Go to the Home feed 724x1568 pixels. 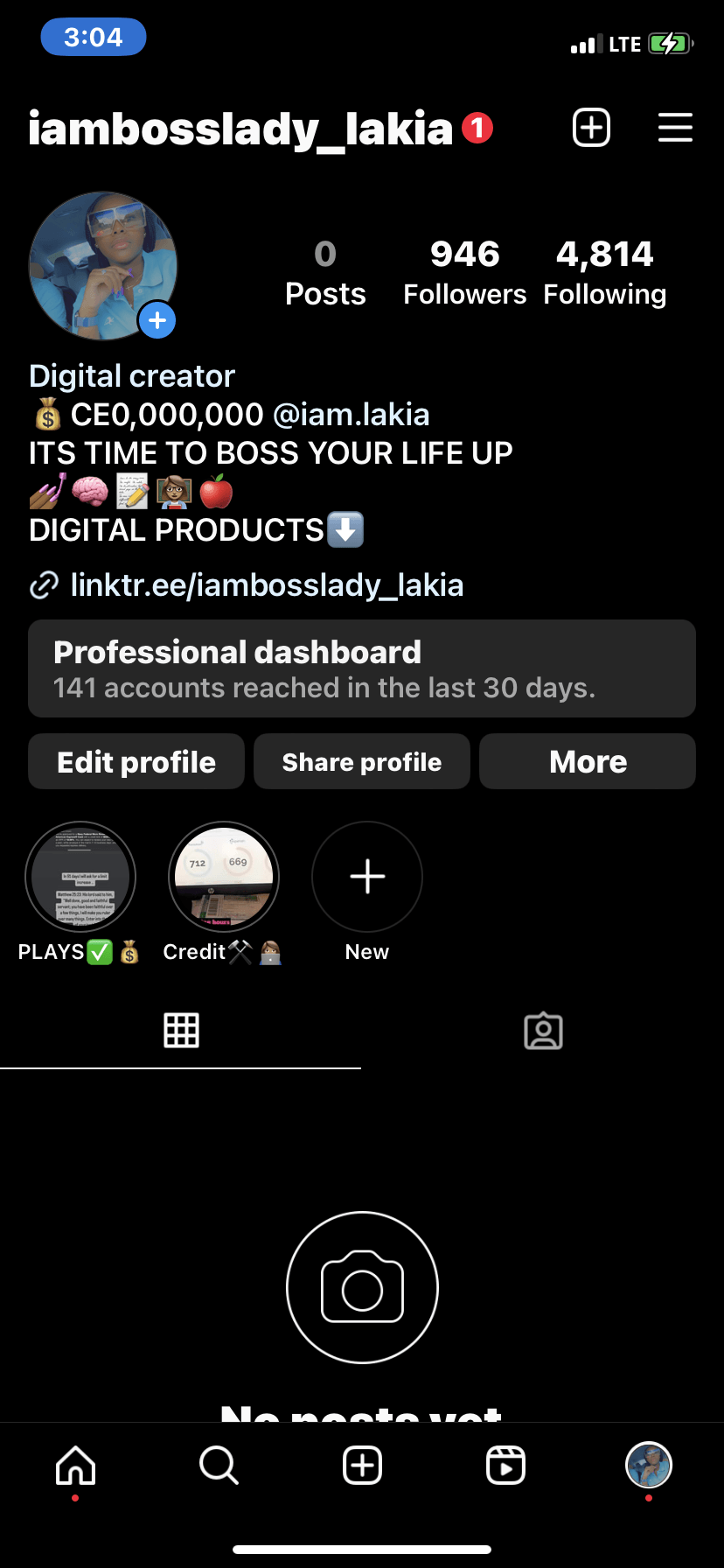pyautogui.click(x=76, y=1465)
